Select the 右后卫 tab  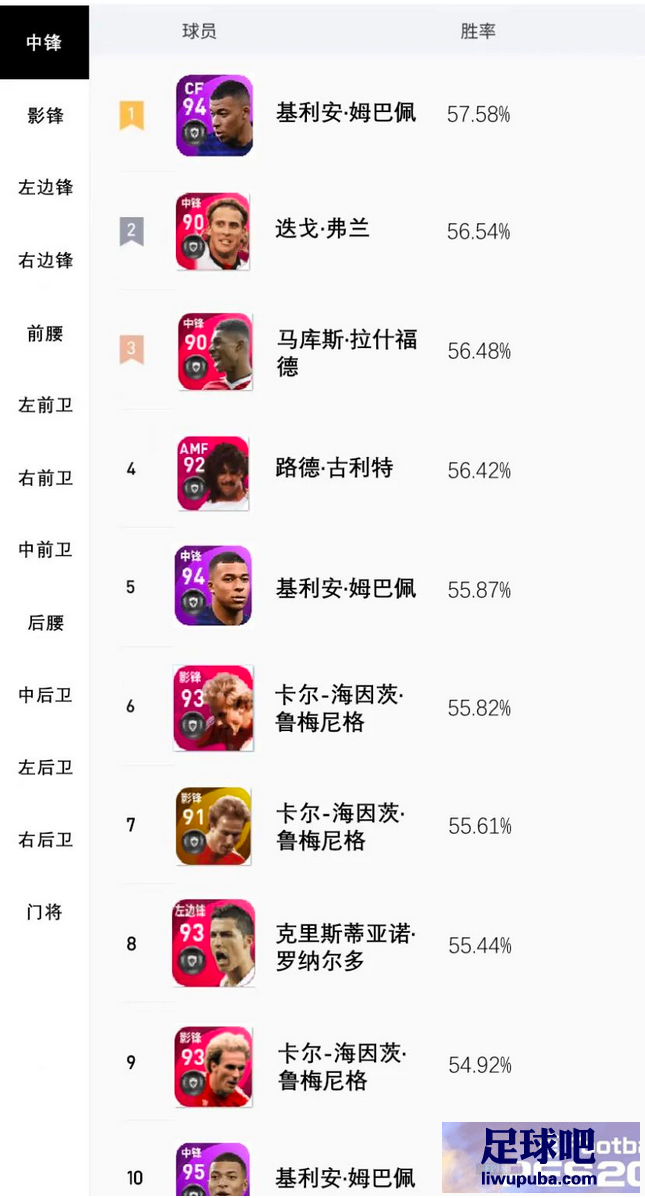coord(45,840)
